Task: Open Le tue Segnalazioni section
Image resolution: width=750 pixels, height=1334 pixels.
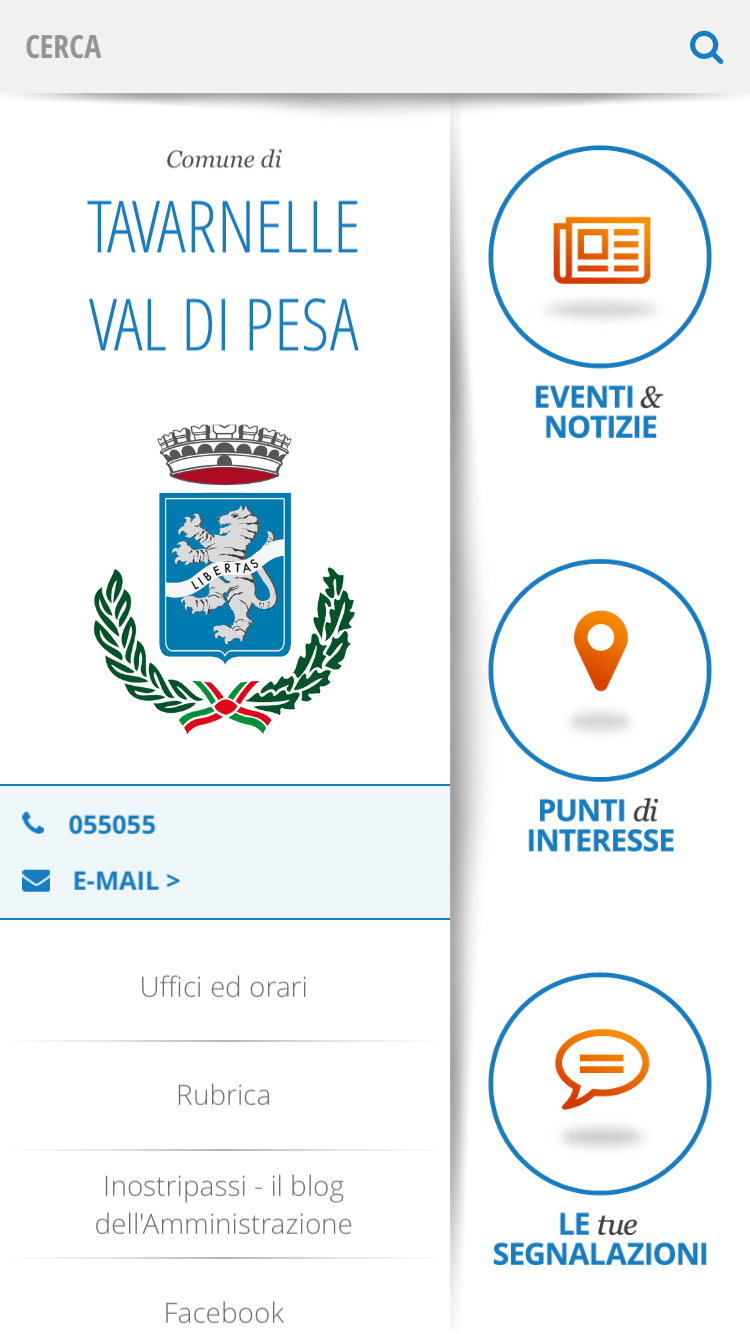Action: 600,1121
